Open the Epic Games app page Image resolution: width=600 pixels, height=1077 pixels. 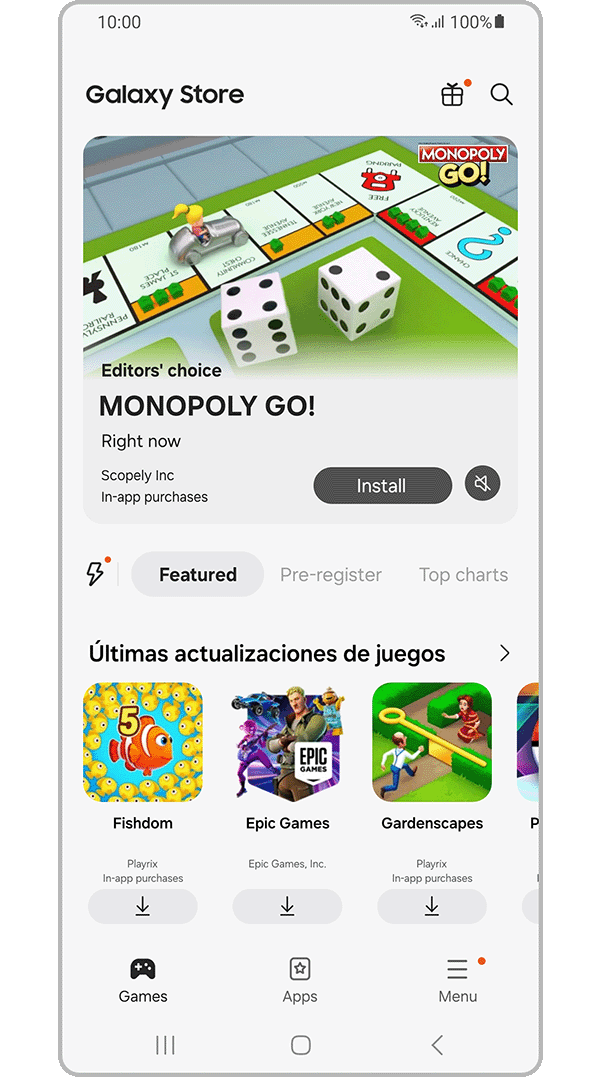[287, 742]
